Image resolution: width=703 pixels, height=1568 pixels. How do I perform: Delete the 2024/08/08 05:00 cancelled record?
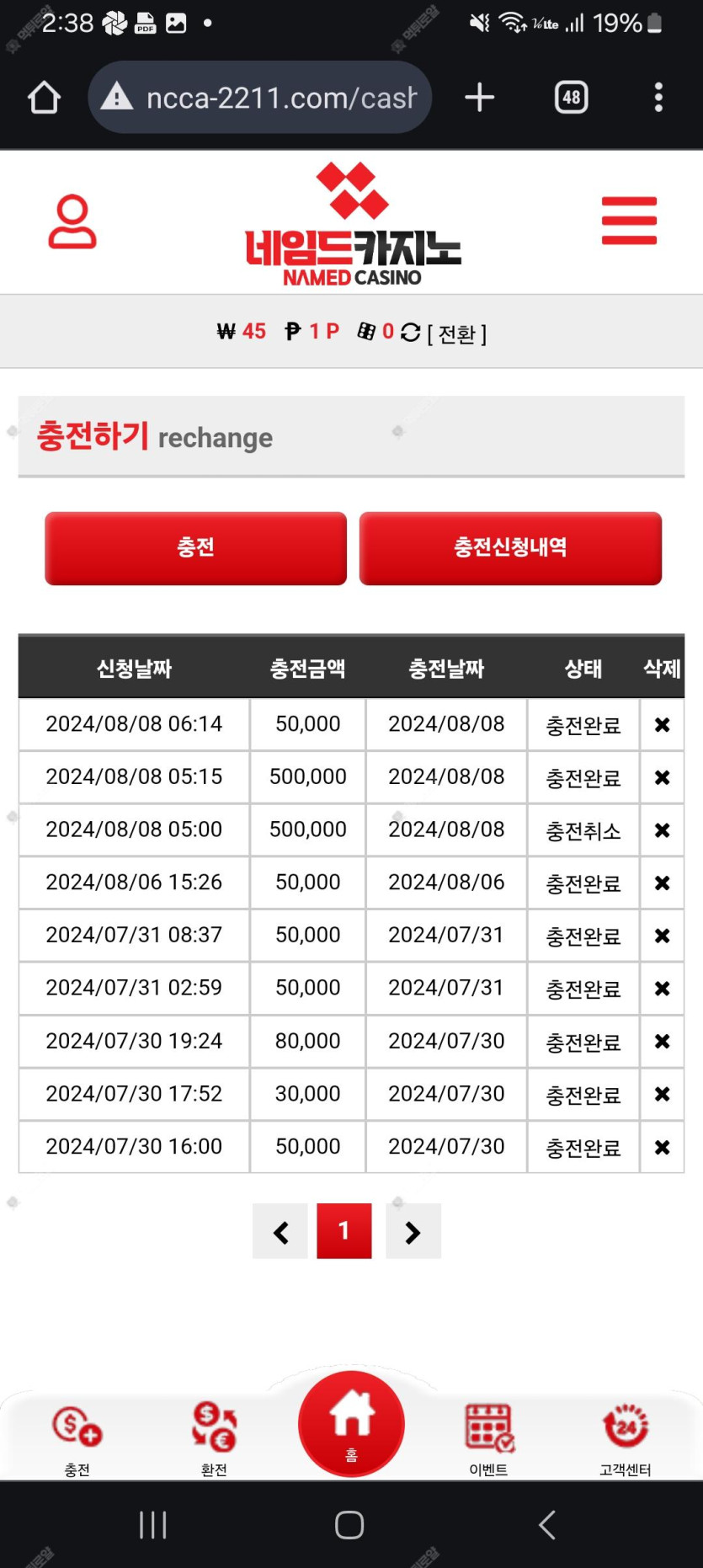(663, 830)
